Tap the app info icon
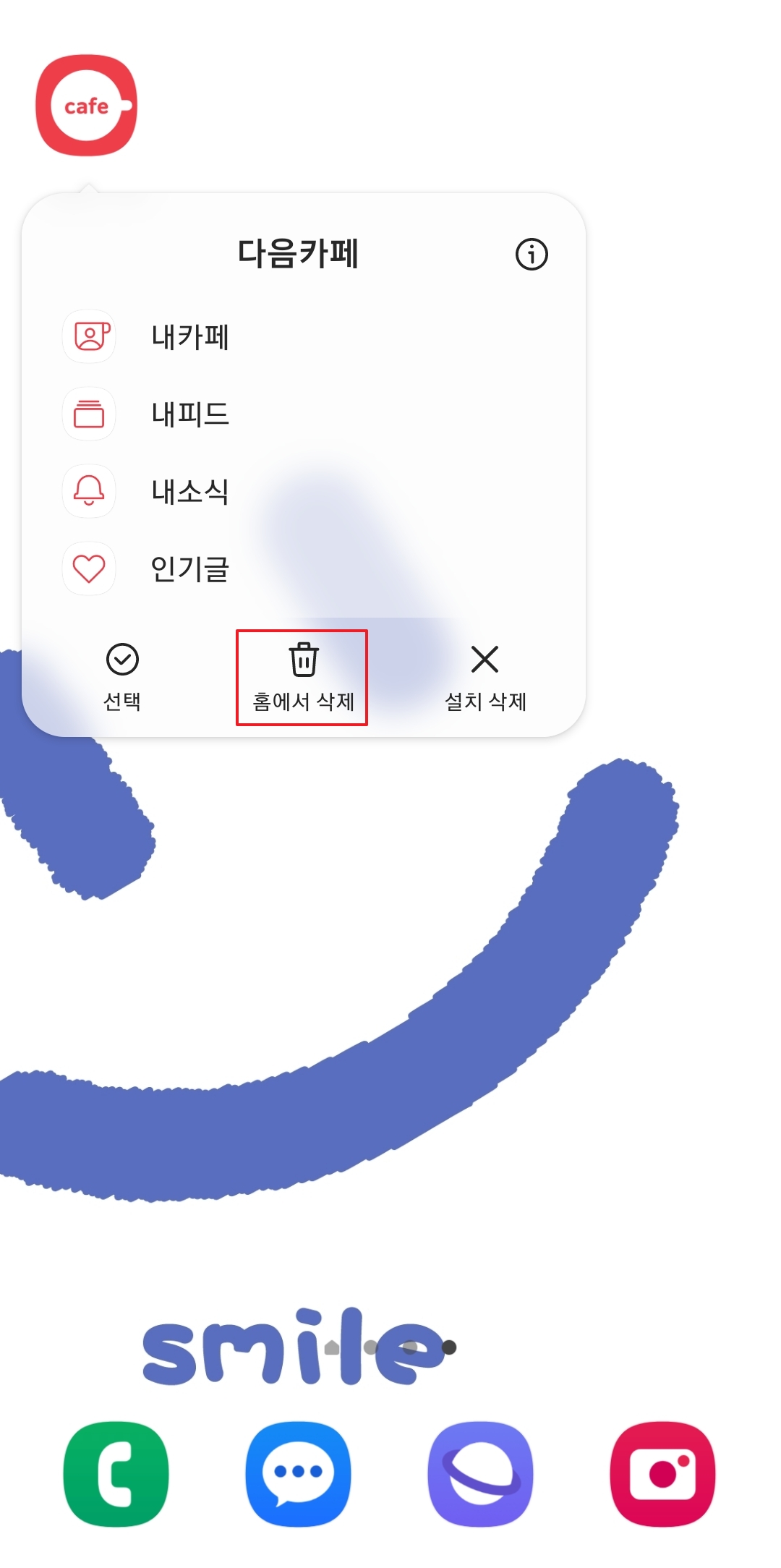781x1568 pixels. (x=533, y=255)
